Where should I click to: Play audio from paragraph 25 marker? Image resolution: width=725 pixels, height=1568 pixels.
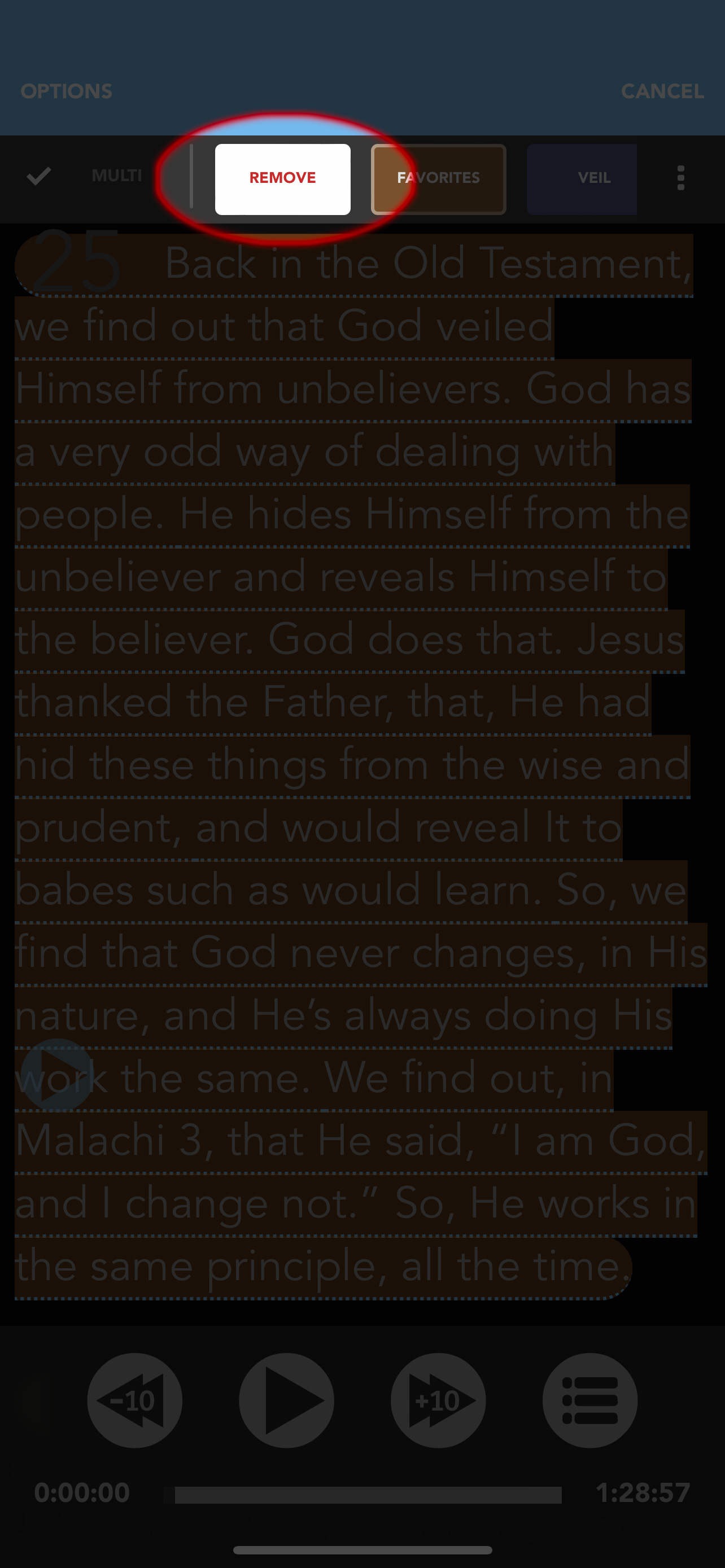click(x=56, y=1075)
